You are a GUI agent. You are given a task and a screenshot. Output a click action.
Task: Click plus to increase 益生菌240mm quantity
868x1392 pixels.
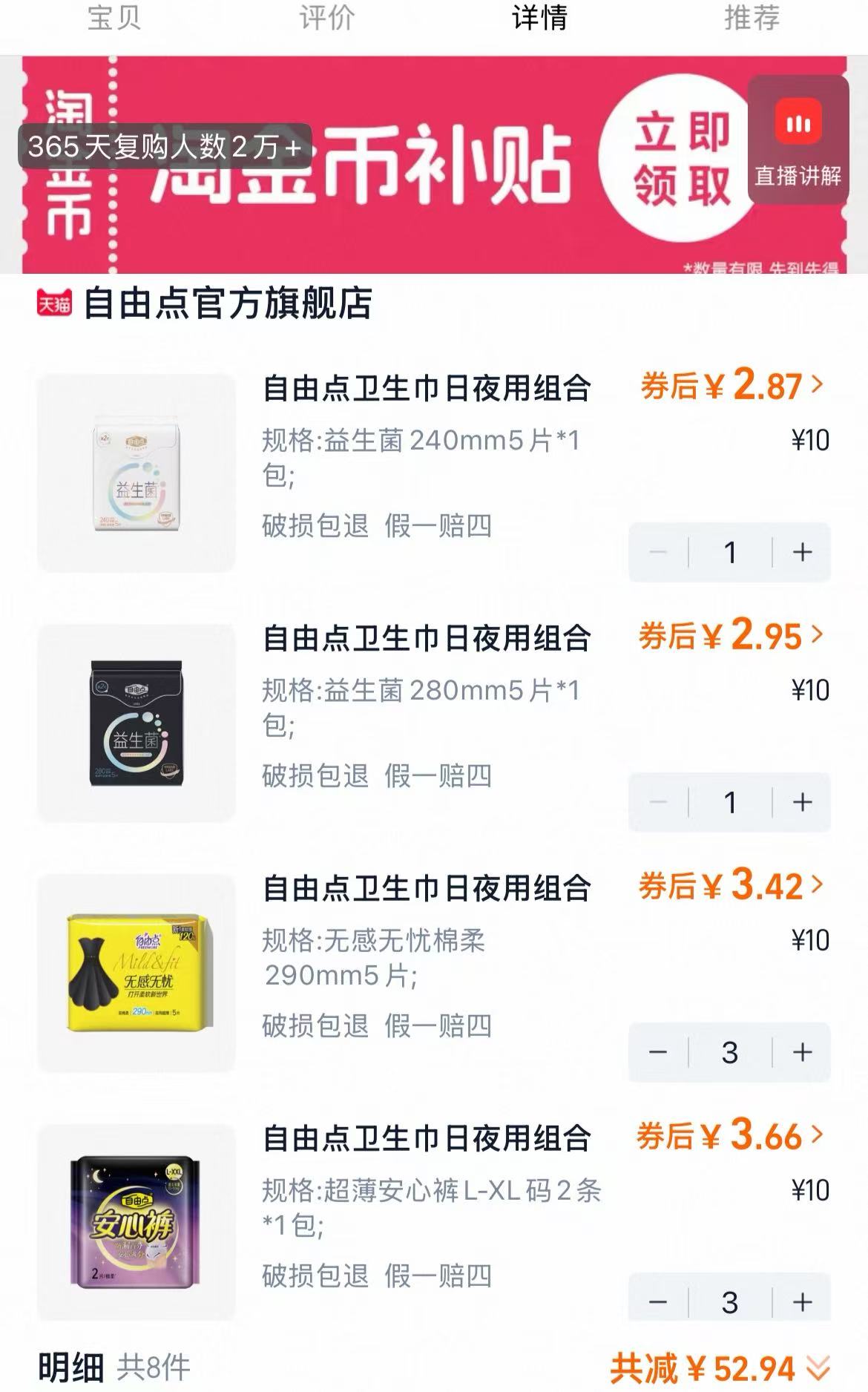pos(800,554)
